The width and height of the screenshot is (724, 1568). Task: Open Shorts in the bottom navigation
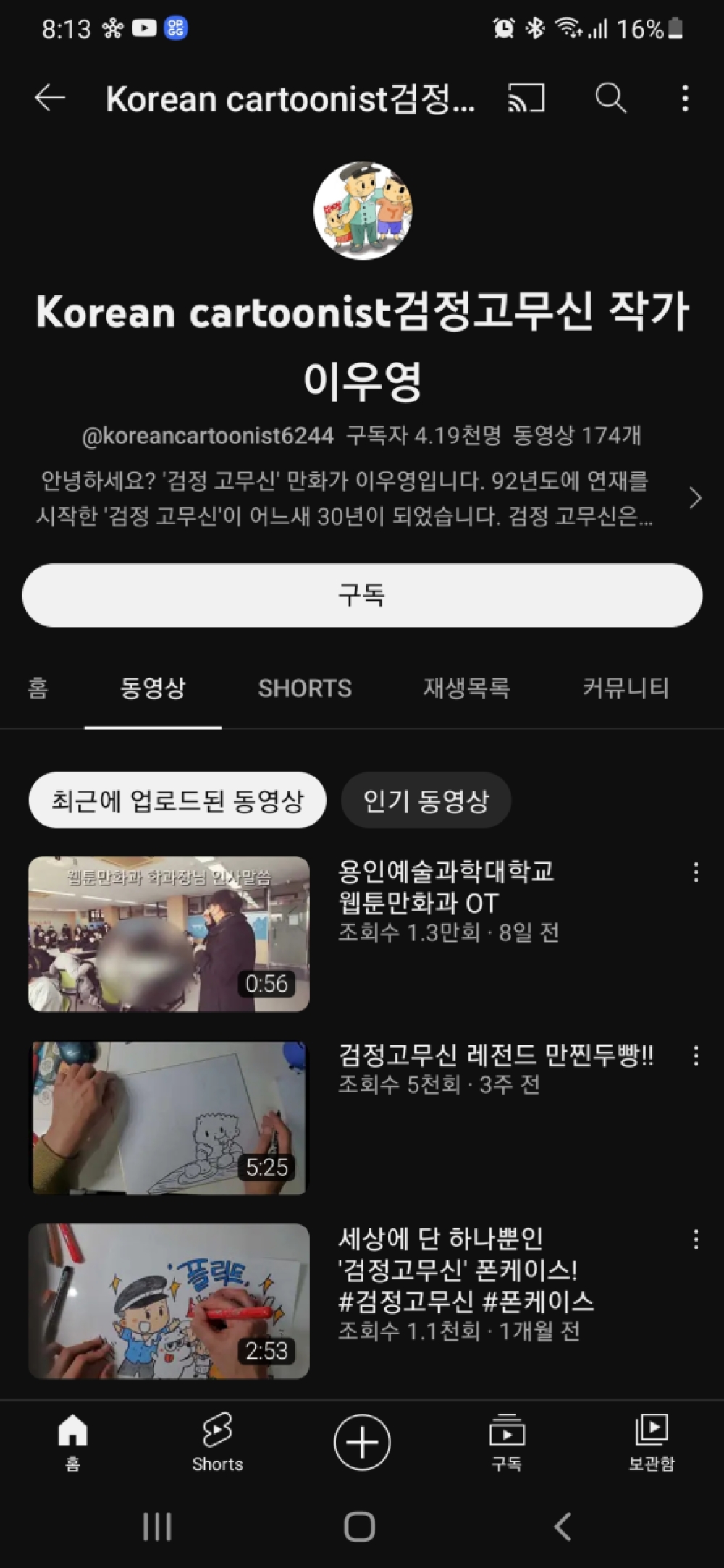click(x=217, y=1442)
